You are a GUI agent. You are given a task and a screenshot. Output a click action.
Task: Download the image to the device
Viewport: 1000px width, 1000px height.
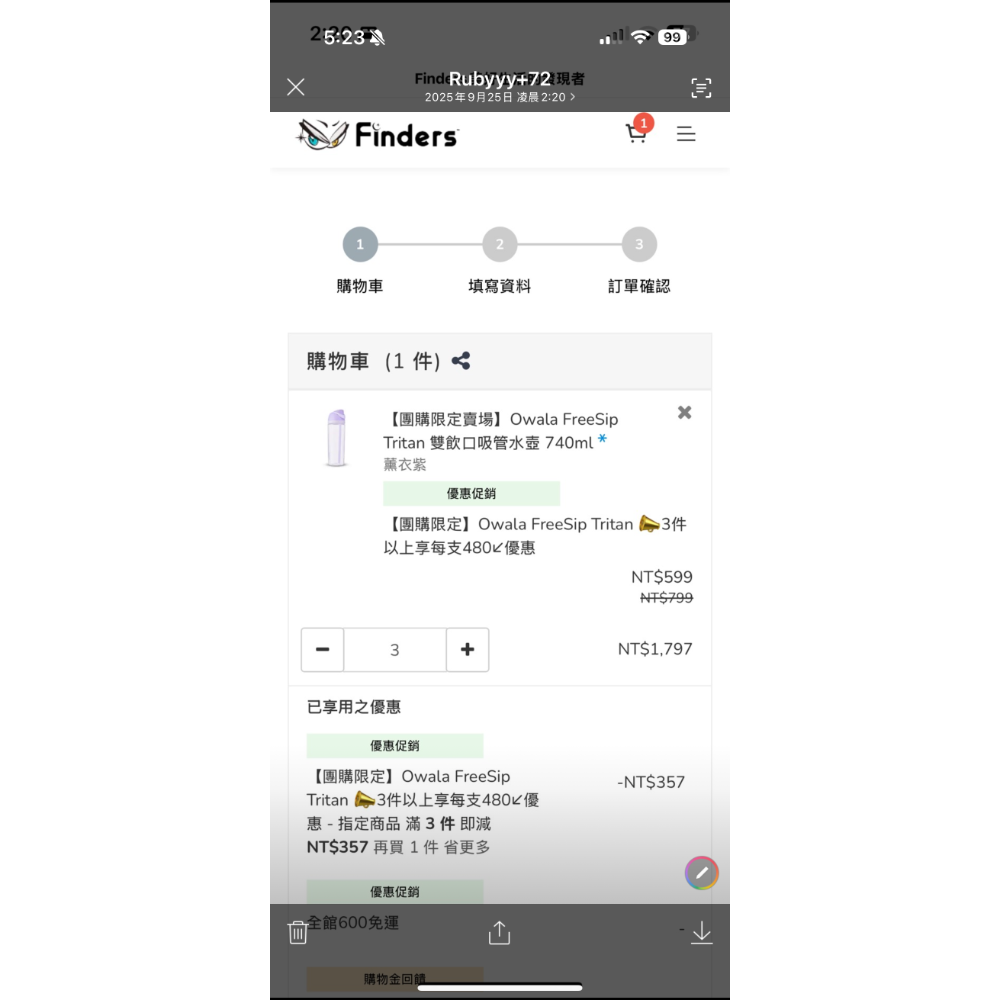point(702,932)
